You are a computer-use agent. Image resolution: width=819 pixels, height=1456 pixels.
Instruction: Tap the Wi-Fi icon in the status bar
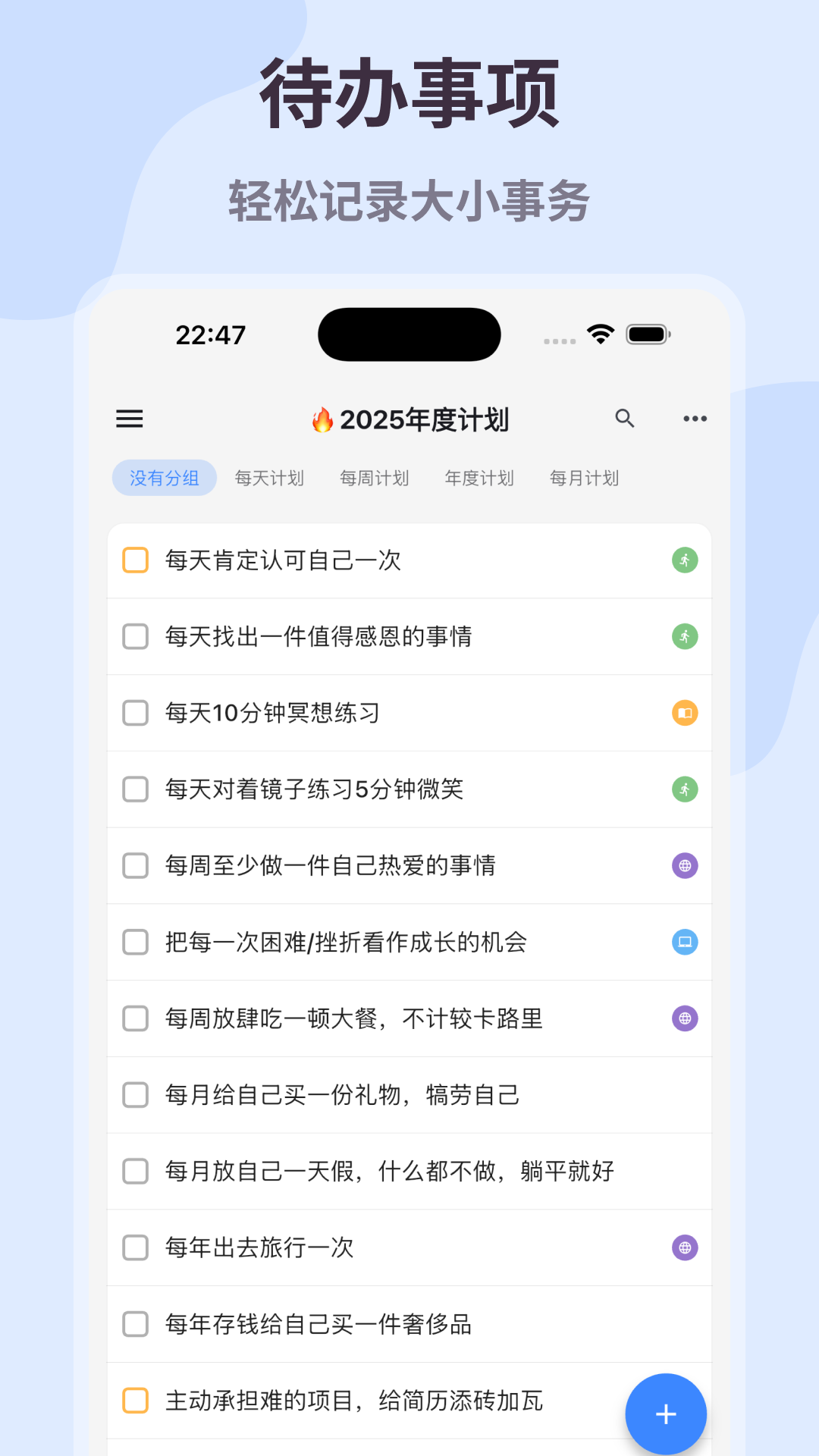tap(599, 332)
